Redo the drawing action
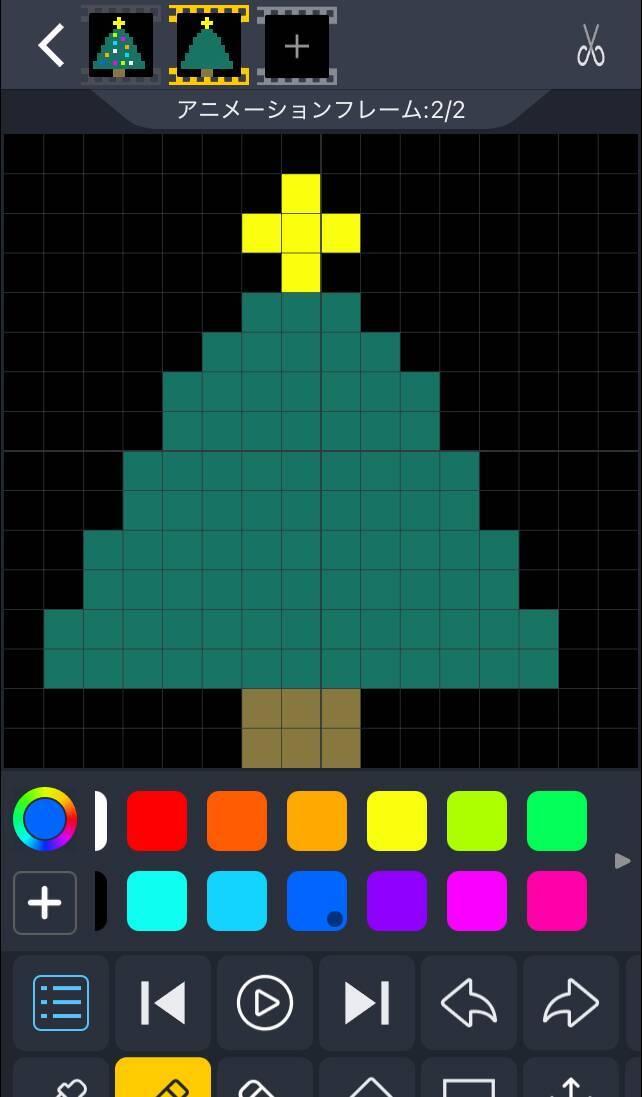 (571, 1002)
